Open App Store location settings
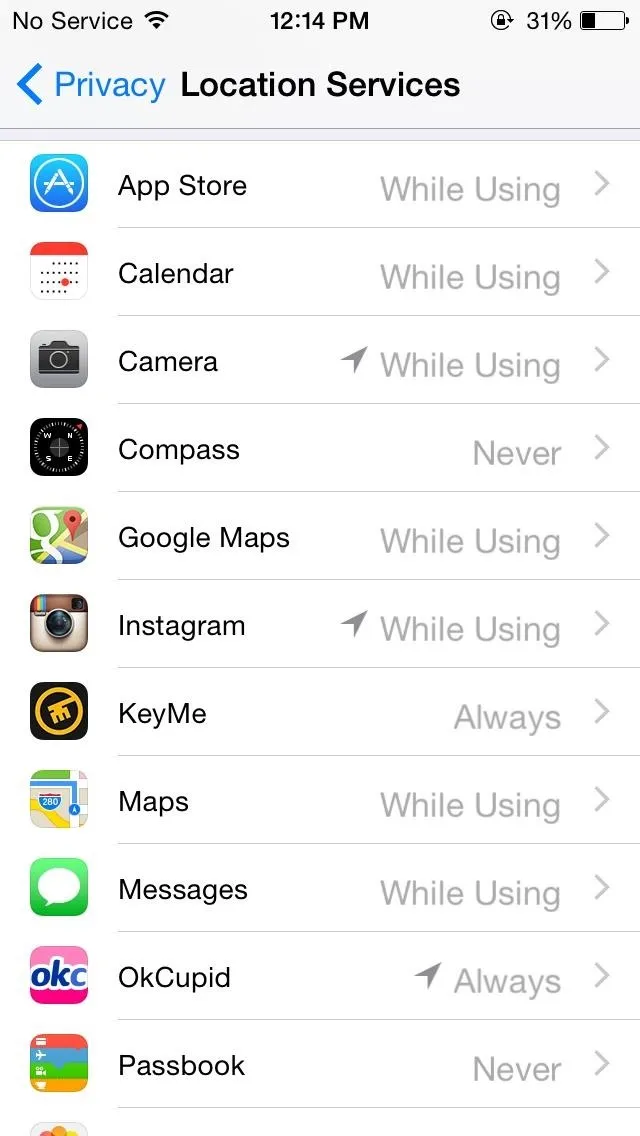 point(320,185)
